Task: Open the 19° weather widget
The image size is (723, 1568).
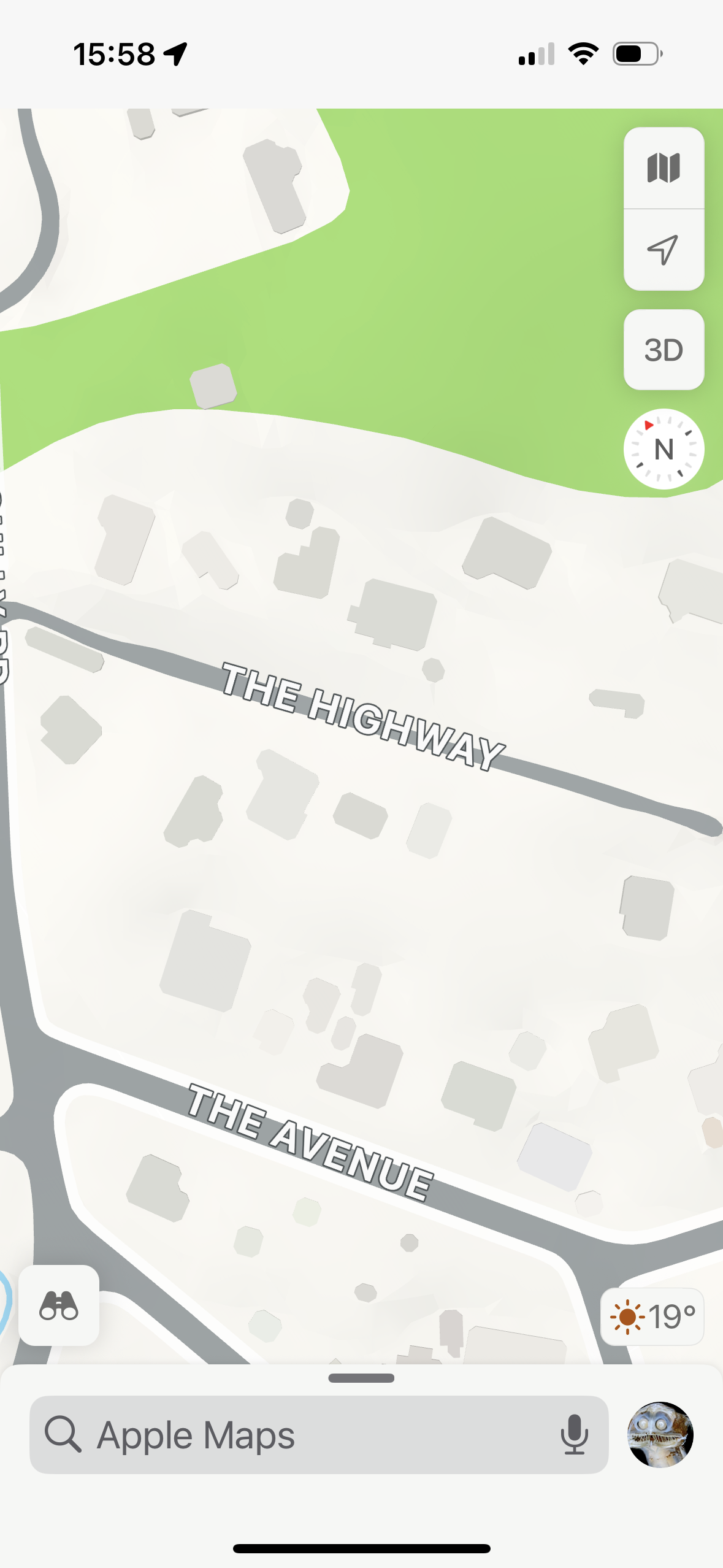Action: [x=652, y=1316]
